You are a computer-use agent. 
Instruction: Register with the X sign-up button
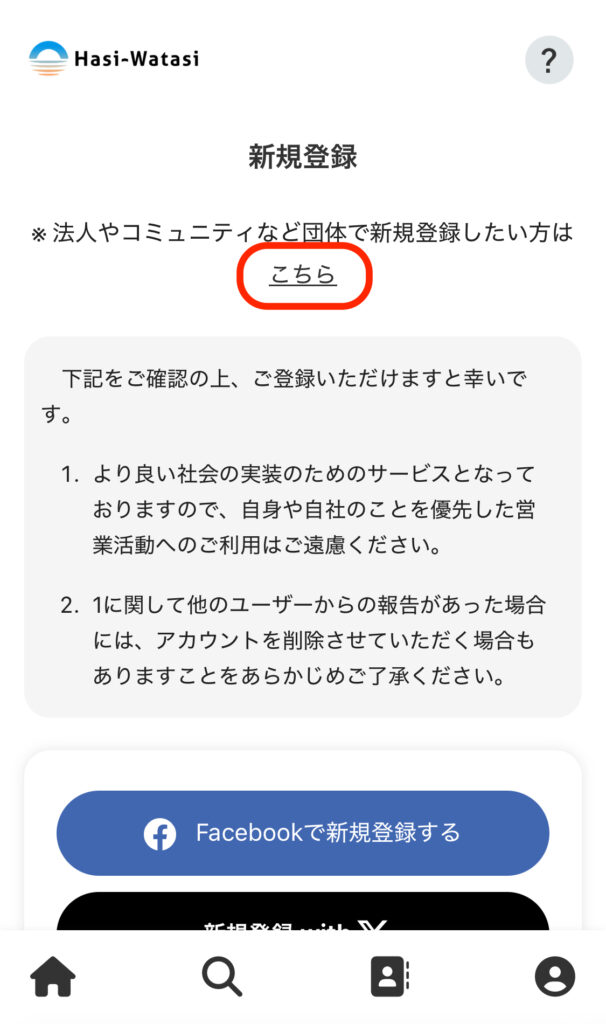point(302,914)
